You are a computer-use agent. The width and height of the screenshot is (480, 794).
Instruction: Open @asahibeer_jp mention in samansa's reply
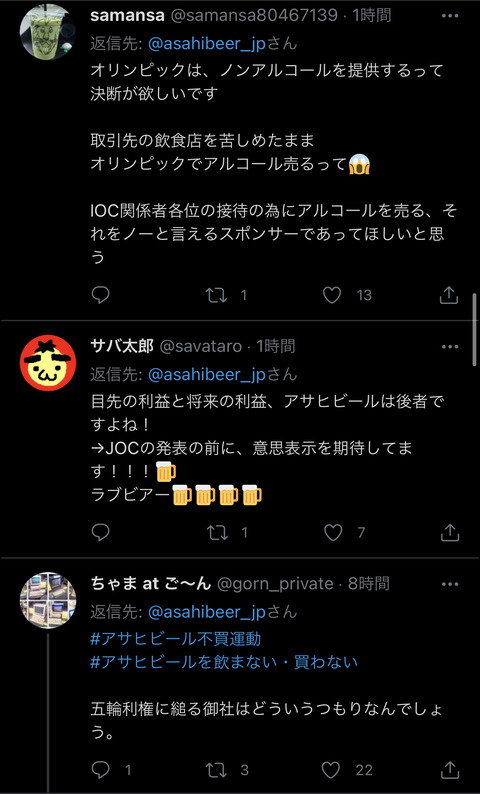click(207, 44)
